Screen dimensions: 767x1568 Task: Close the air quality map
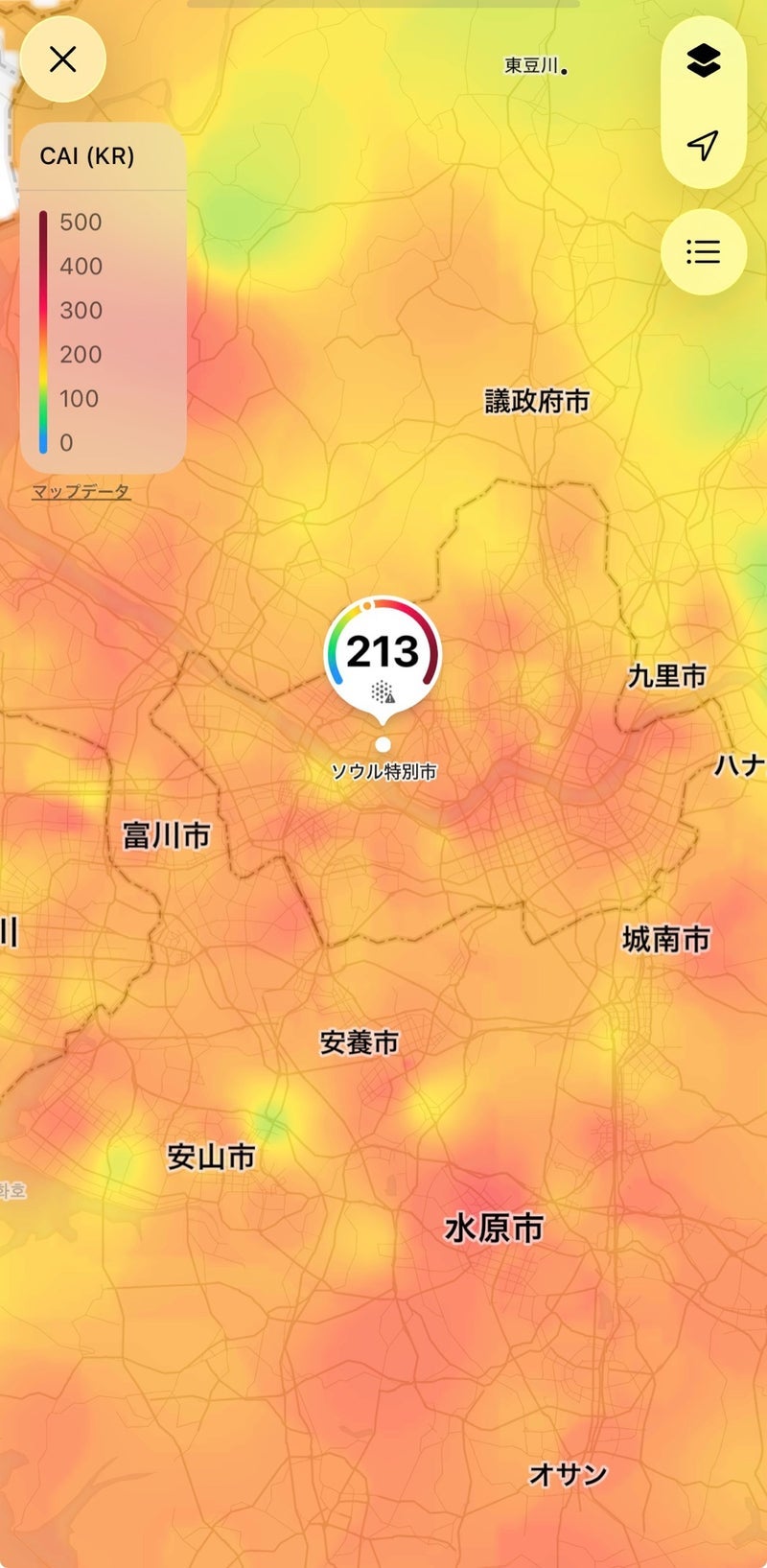(x=62, y=59)
